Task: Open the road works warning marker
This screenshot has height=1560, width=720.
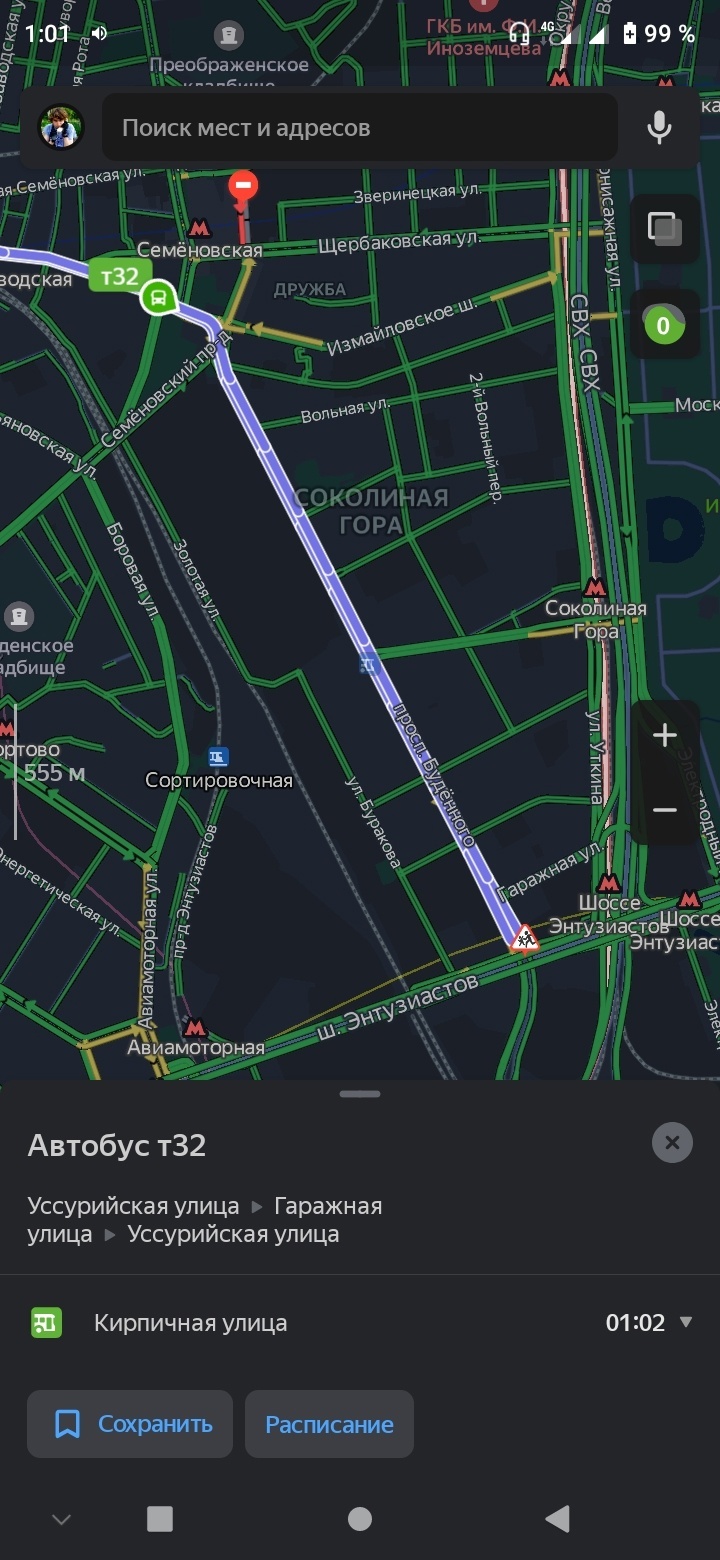Action: pyautogui.click(x=524, y=938)
